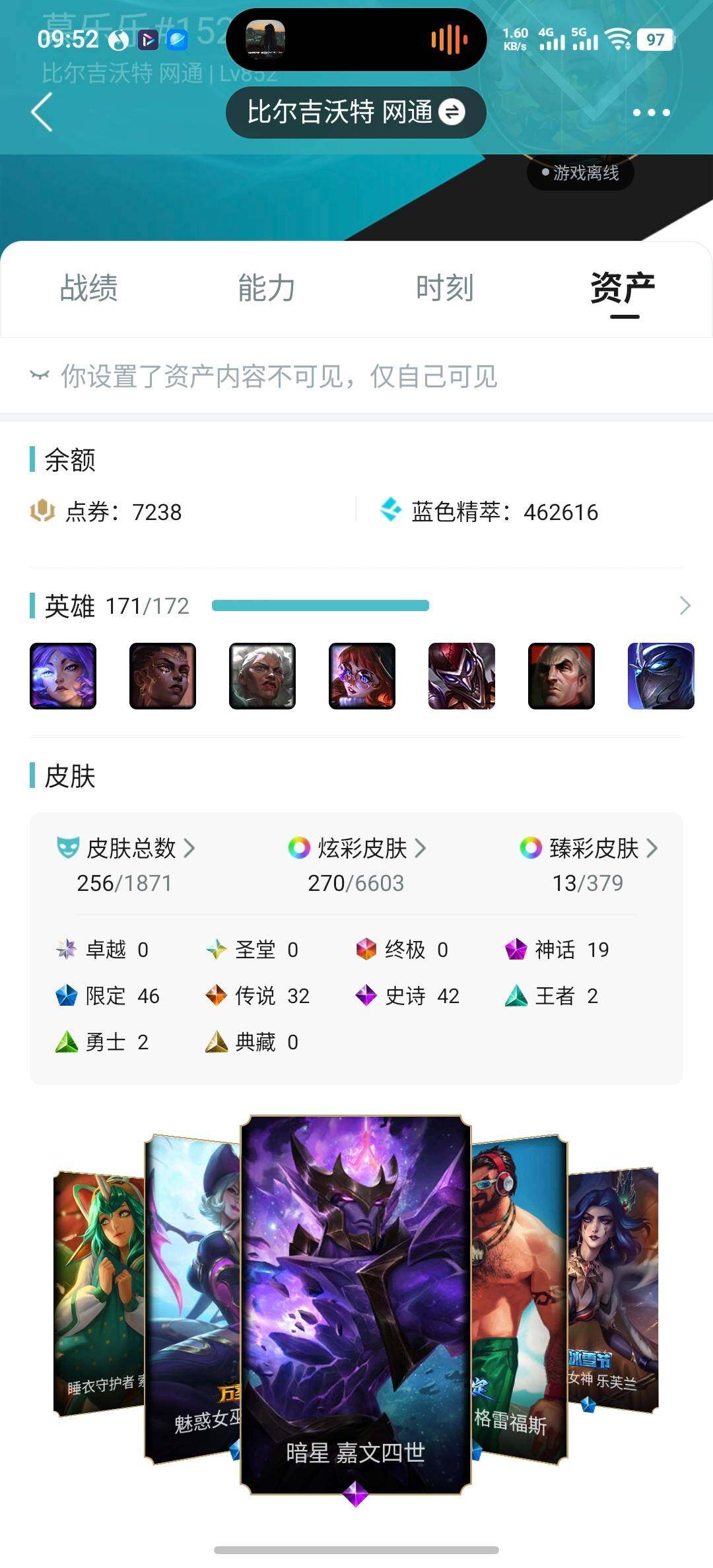
Task: View 炫彩皮肤 collection
Action: (x=356, y=848)
